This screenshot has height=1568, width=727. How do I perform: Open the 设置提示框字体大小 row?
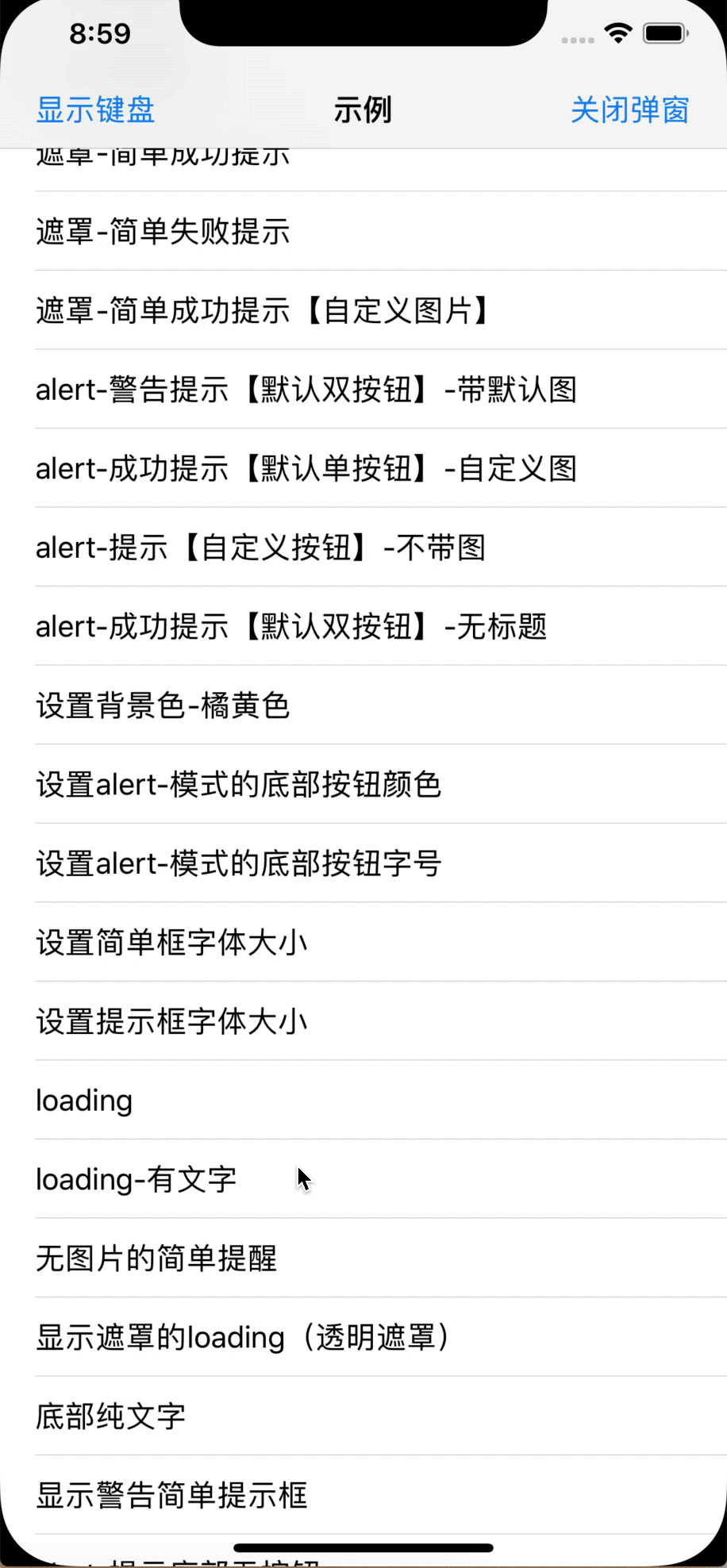(171, 1021)
